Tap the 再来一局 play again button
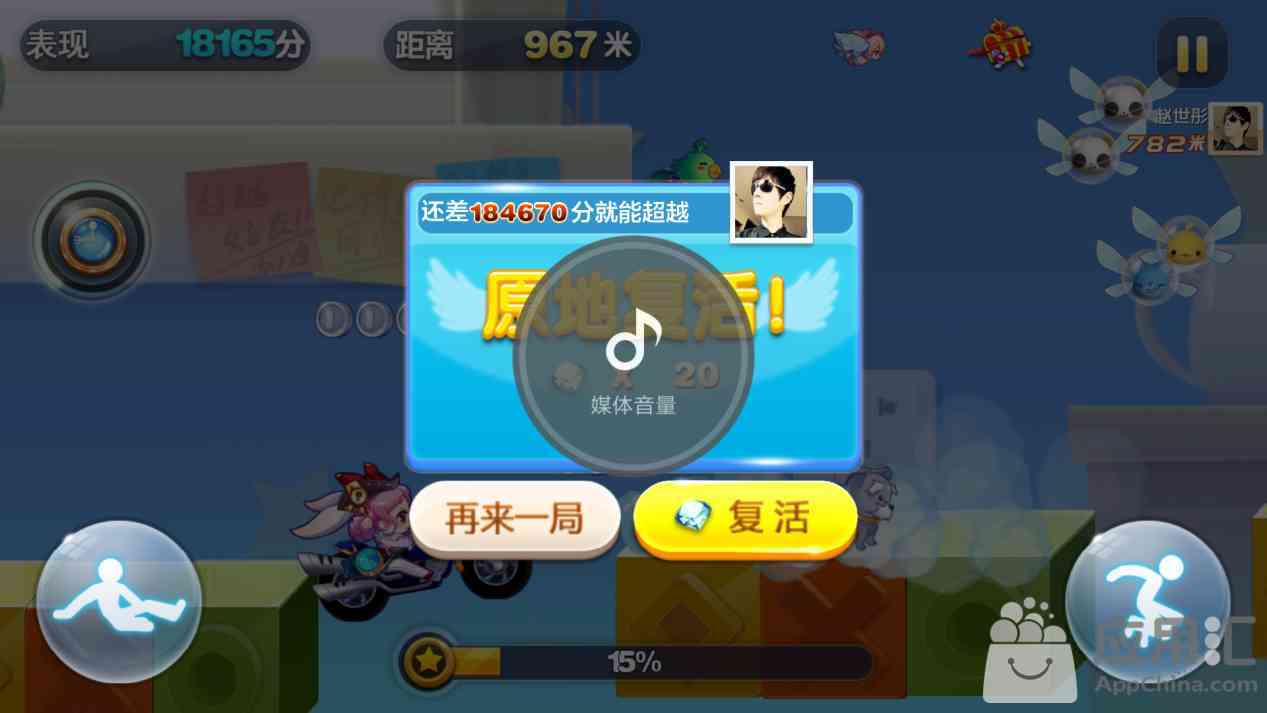 pyautogui.click(x=514, y=519)
